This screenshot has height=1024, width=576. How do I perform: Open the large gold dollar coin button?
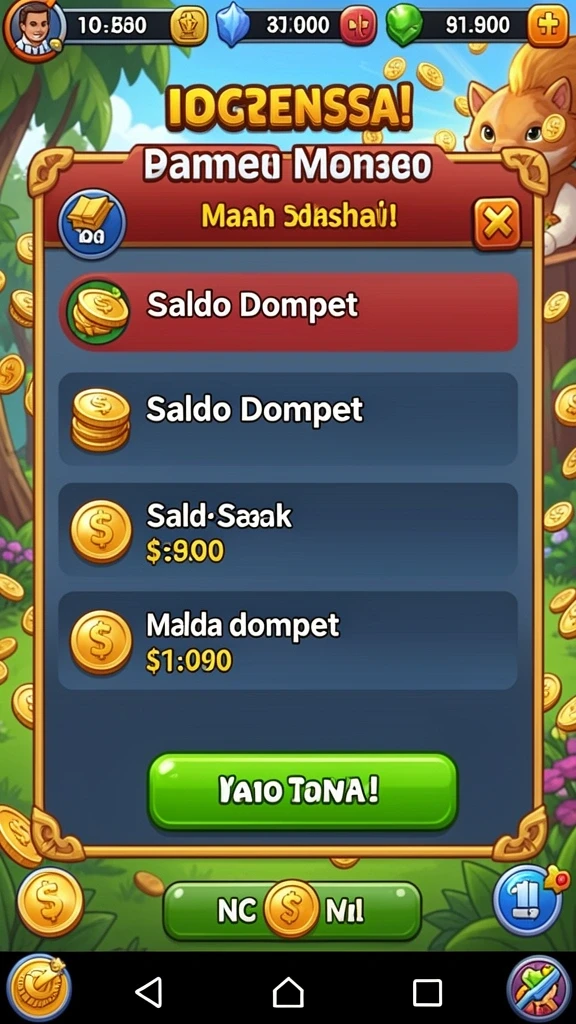coord(50,902)
